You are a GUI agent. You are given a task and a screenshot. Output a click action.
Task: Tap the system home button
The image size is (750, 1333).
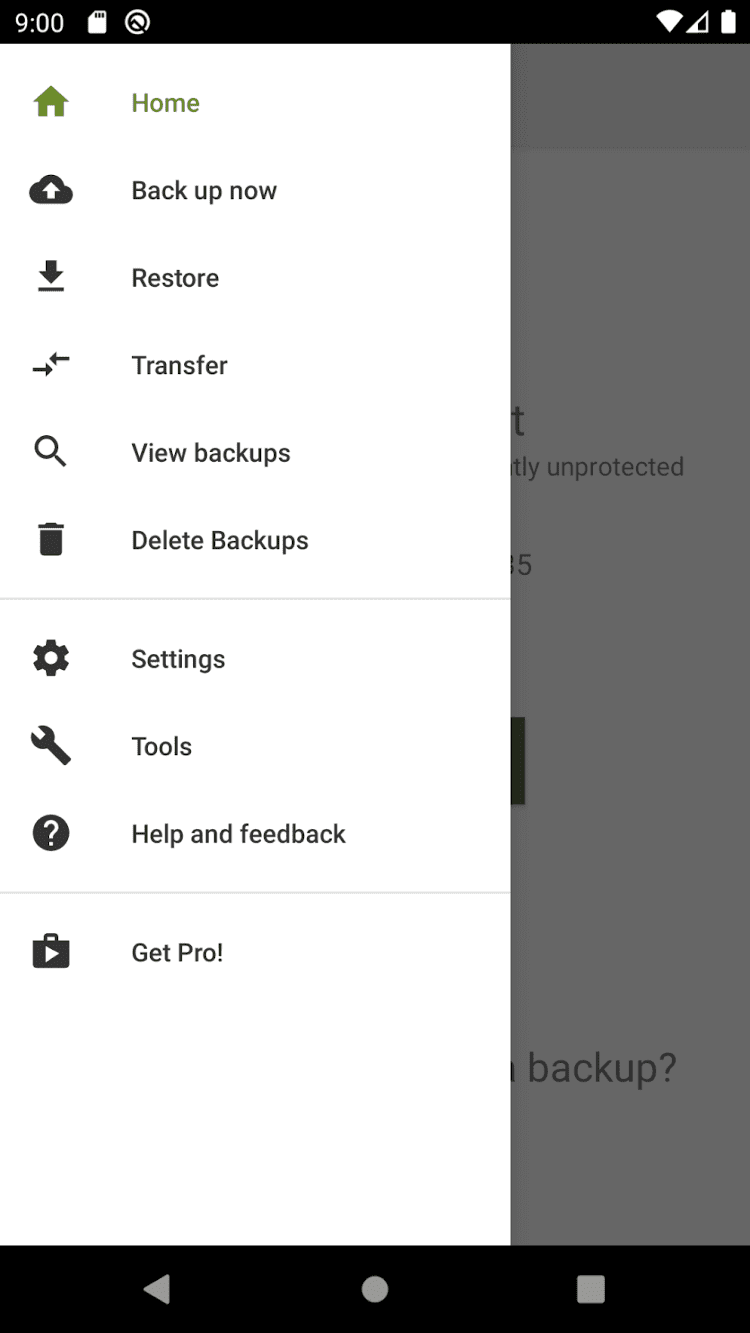(375, 1289)
